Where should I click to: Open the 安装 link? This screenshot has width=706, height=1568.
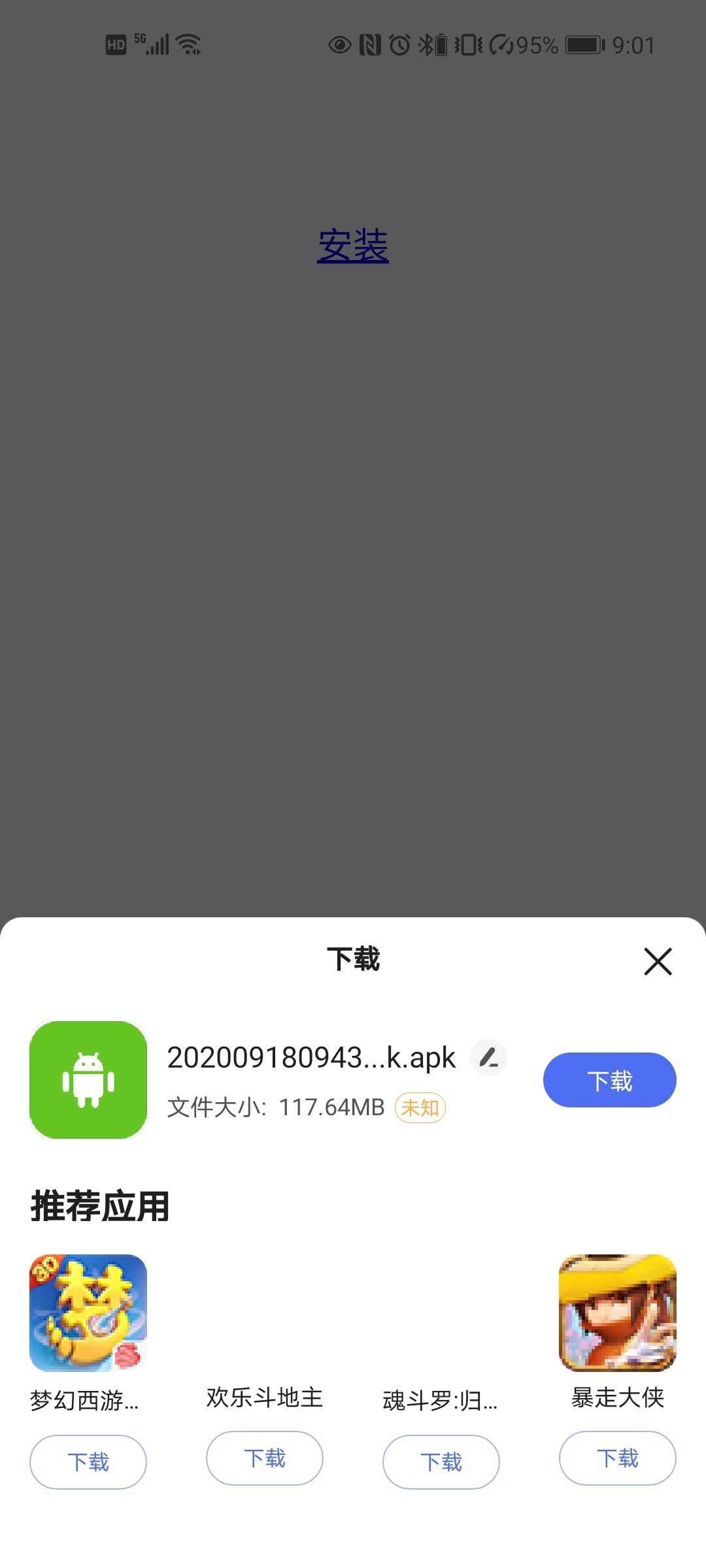[x=353, y=246]
